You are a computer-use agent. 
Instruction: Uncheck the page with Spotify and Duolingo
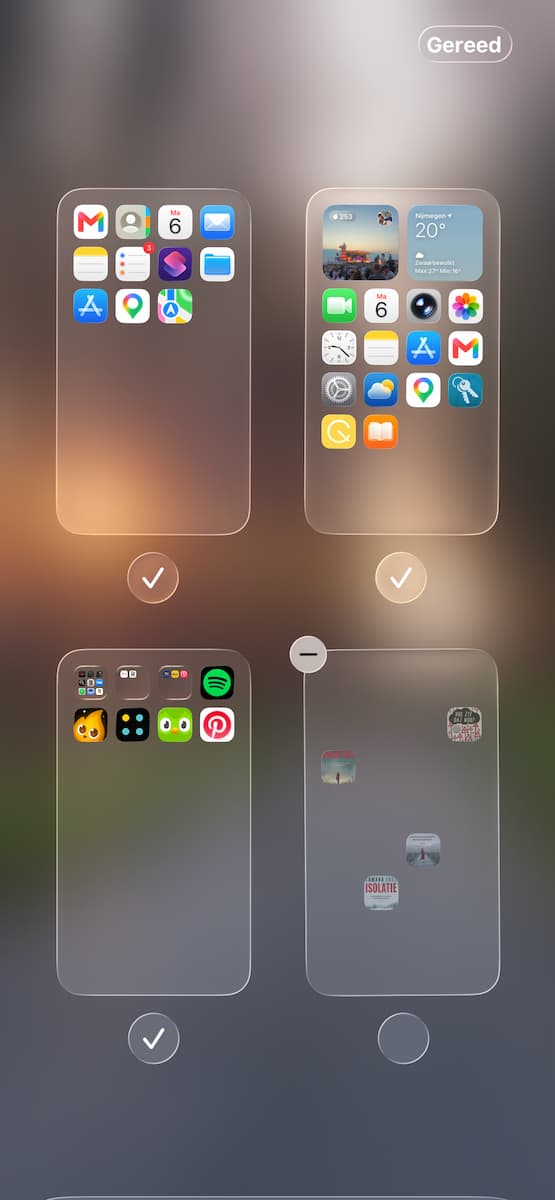click(x=153, y=1039)
